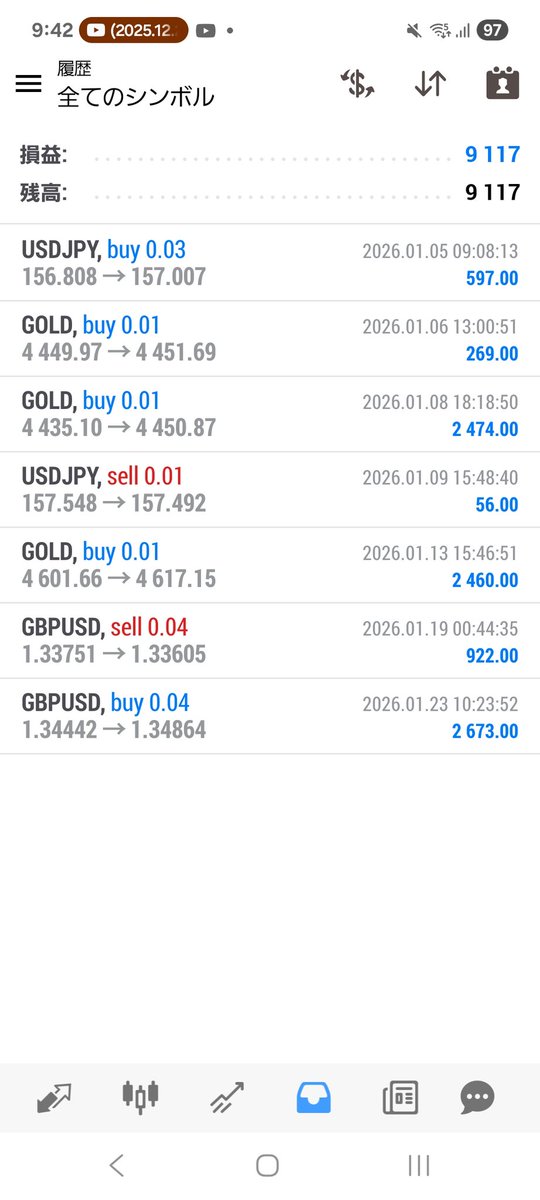Select the history inbox tab
Image resolution: width=540 pixels, height=1200 pixels.
coord(313,1098)
